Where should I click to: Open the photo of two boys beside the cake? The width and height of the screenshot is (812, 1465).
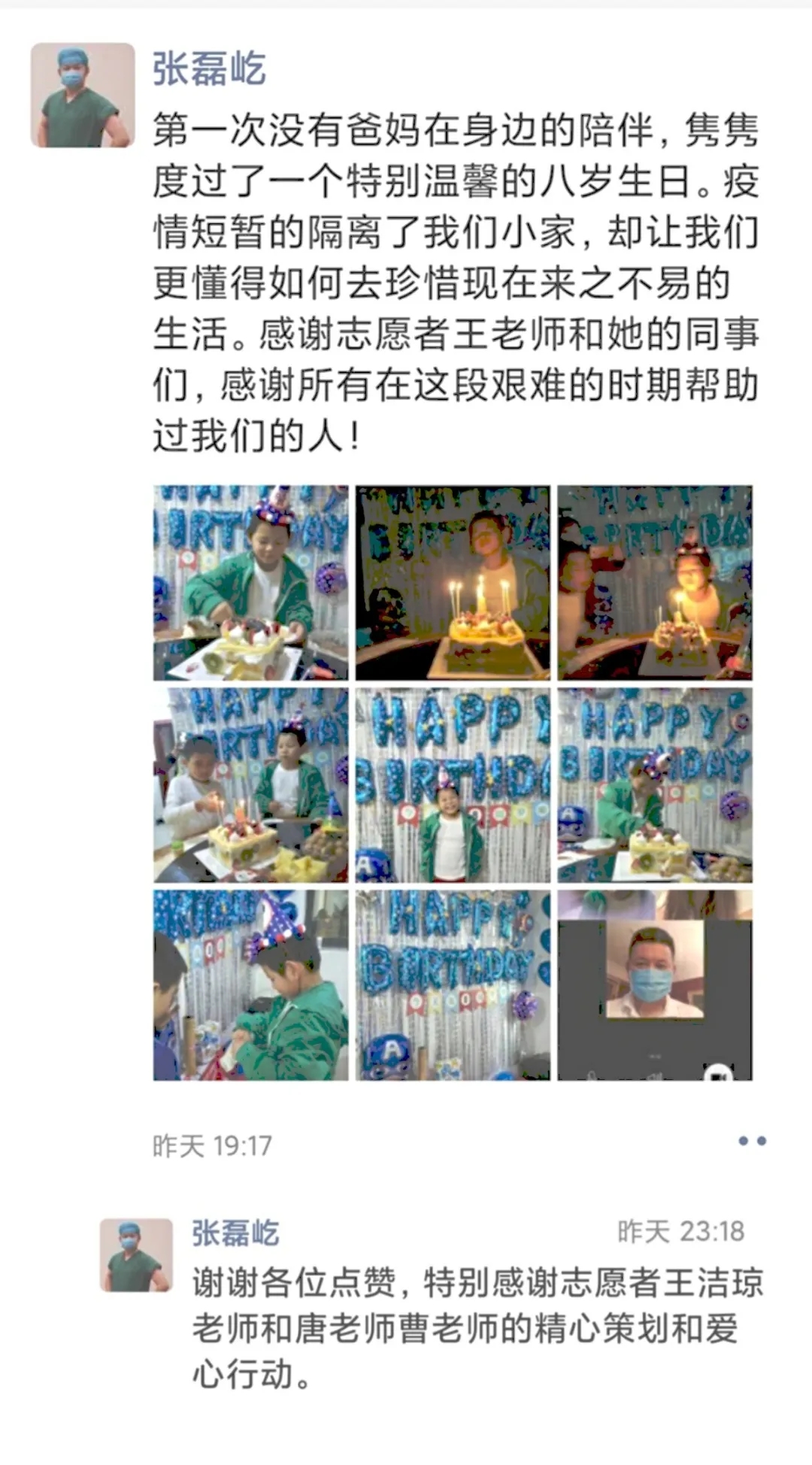251,785
